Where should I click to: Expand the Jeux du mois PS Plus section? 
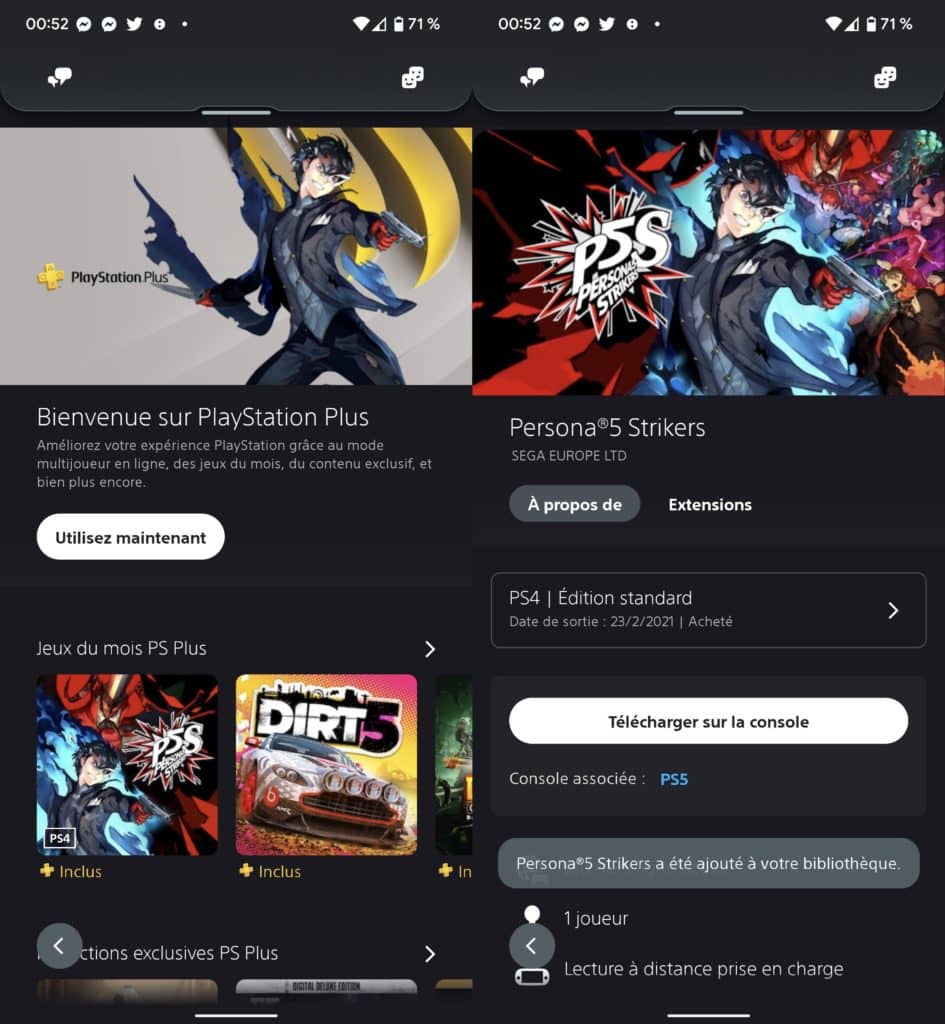click(430, 649)
